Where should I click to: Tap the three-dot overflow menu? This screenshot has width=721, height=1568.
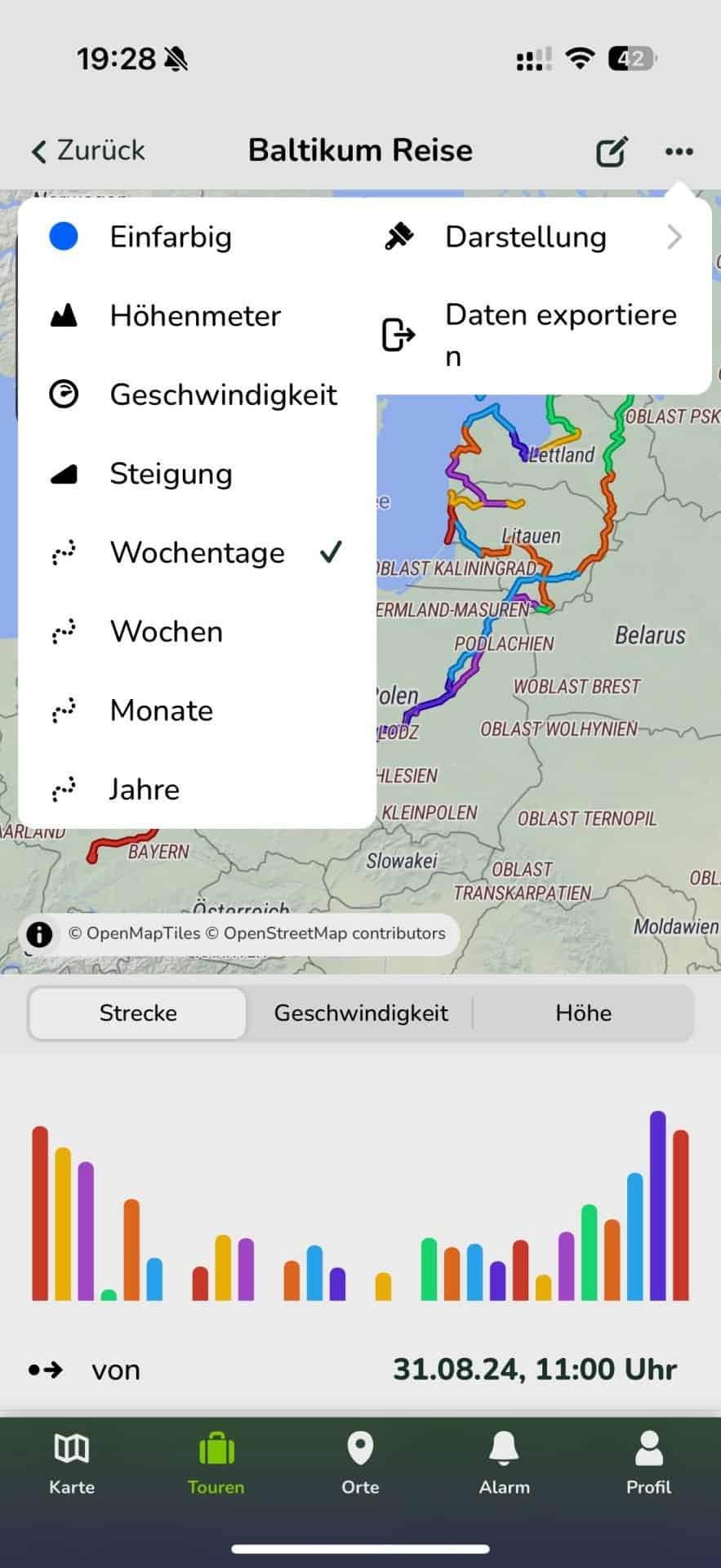tap(679, 151)
